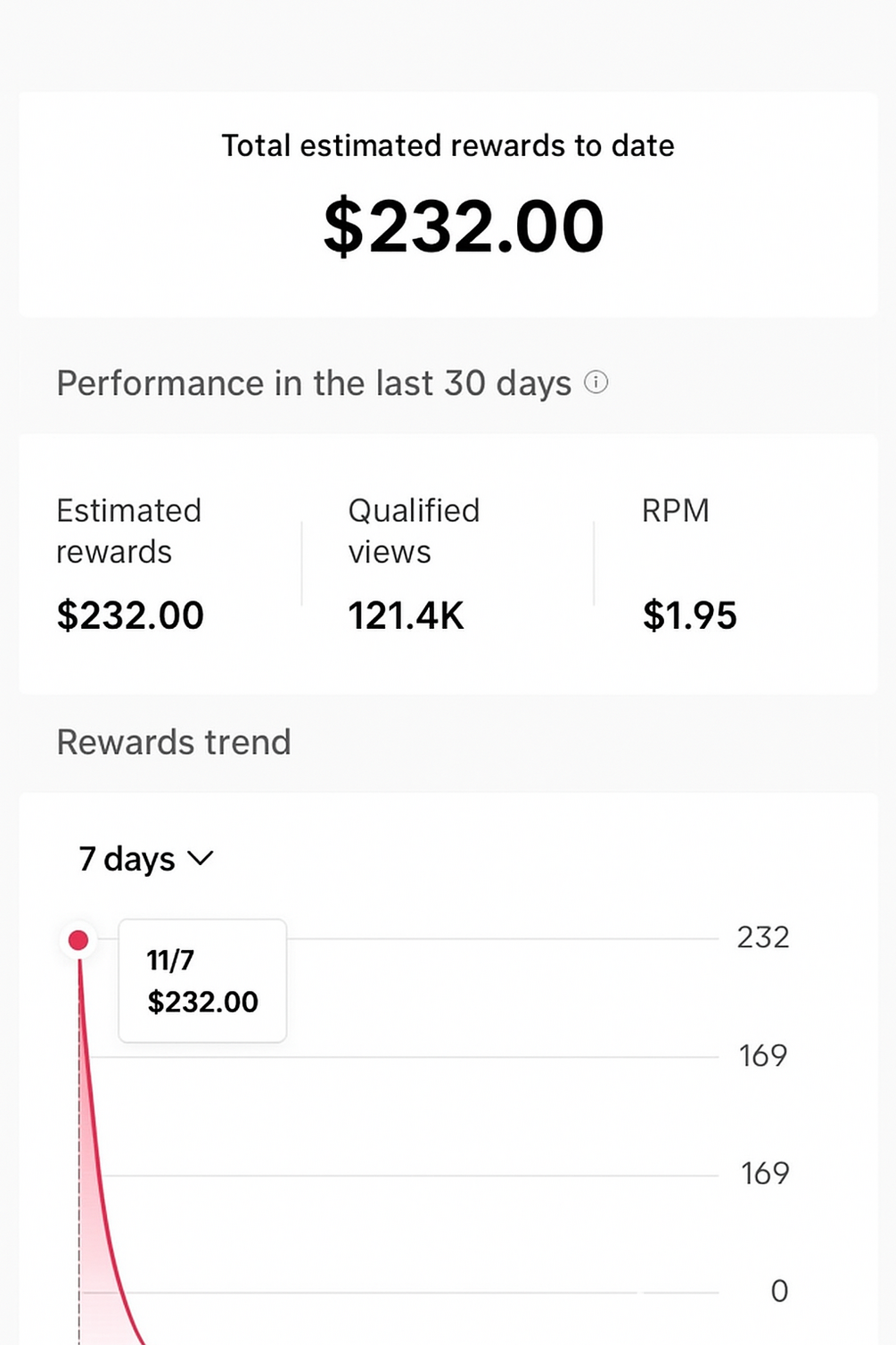Open the info icon beside Performance heading
Viewport: 896px width, 1345px height.
pos(596,383)
